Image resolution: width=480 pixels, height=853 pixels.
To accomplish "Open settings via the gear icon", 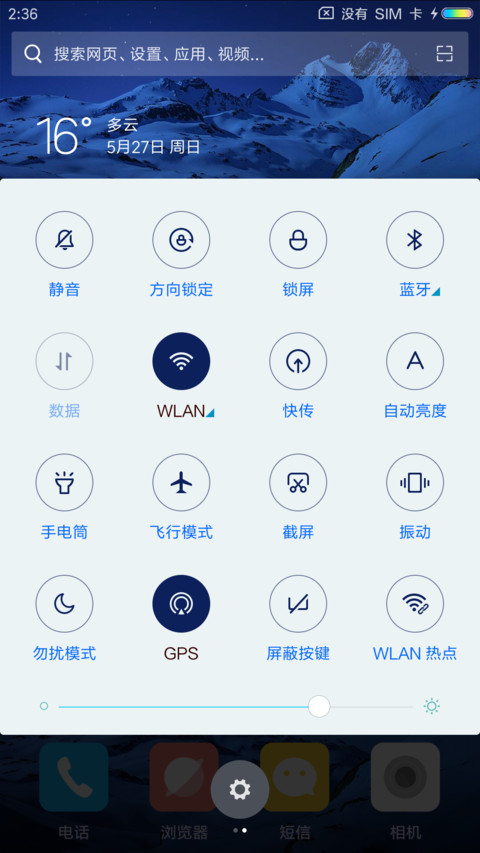I will click(240, 789).
